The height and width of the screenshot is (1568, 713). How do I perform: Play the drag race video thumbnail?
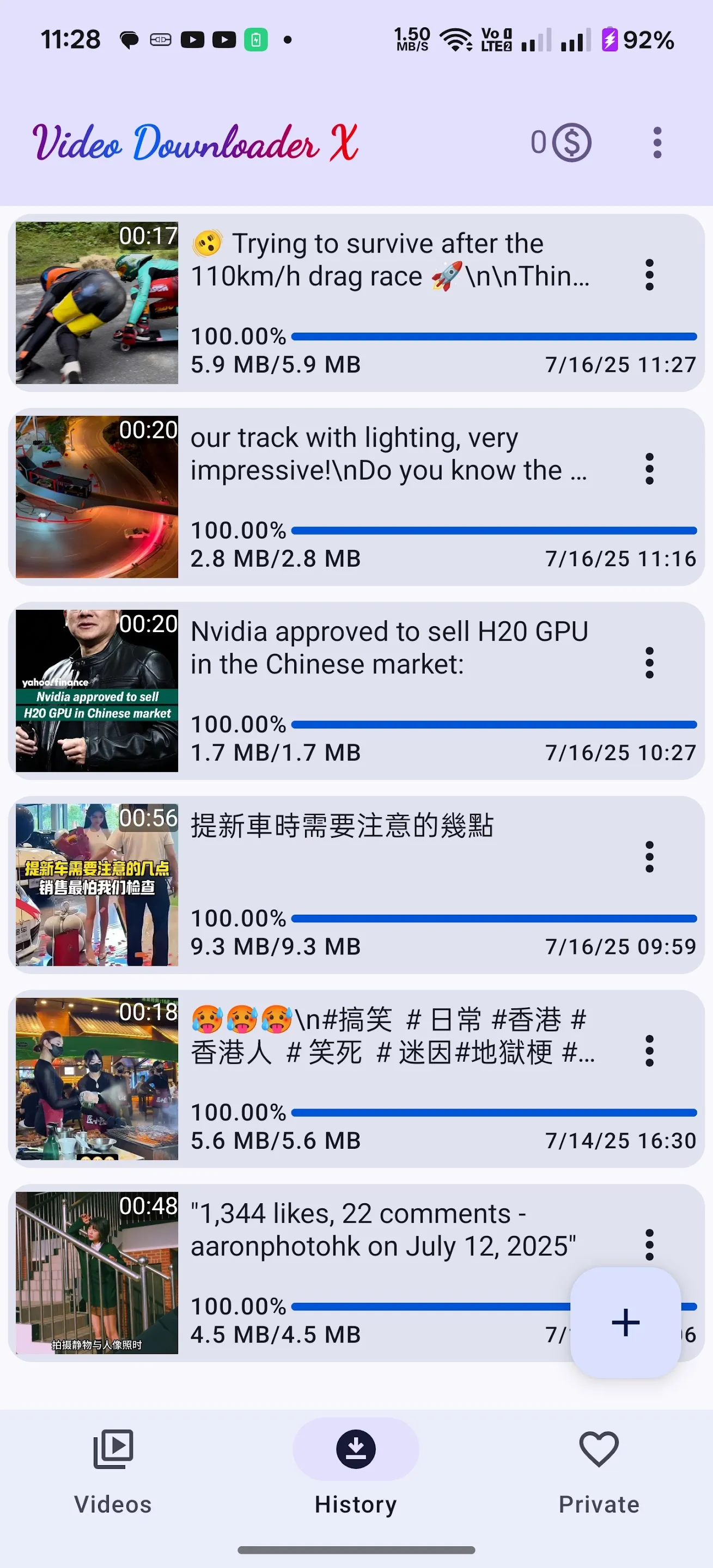(x=96, y=303)
